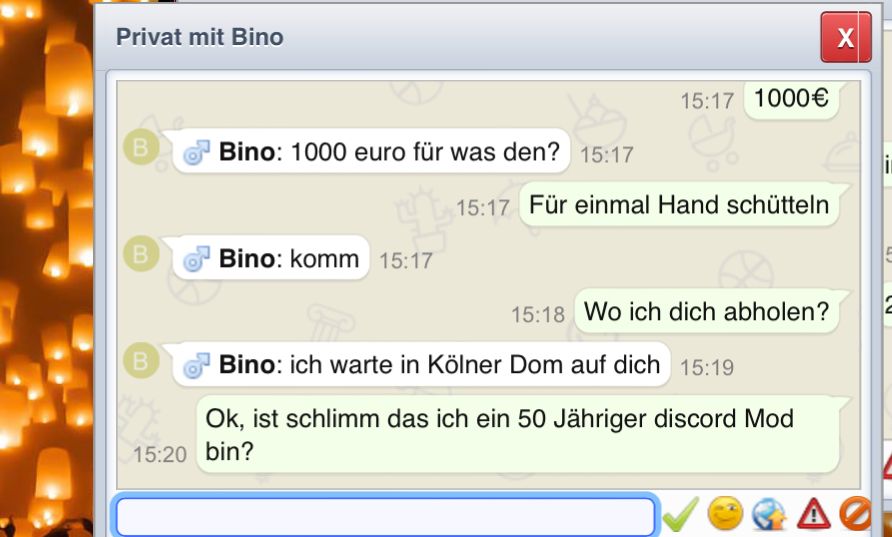Screen dimensions: 892x537
Task: Block Bino with the ban icon
Action: click(x=855, y=514)
